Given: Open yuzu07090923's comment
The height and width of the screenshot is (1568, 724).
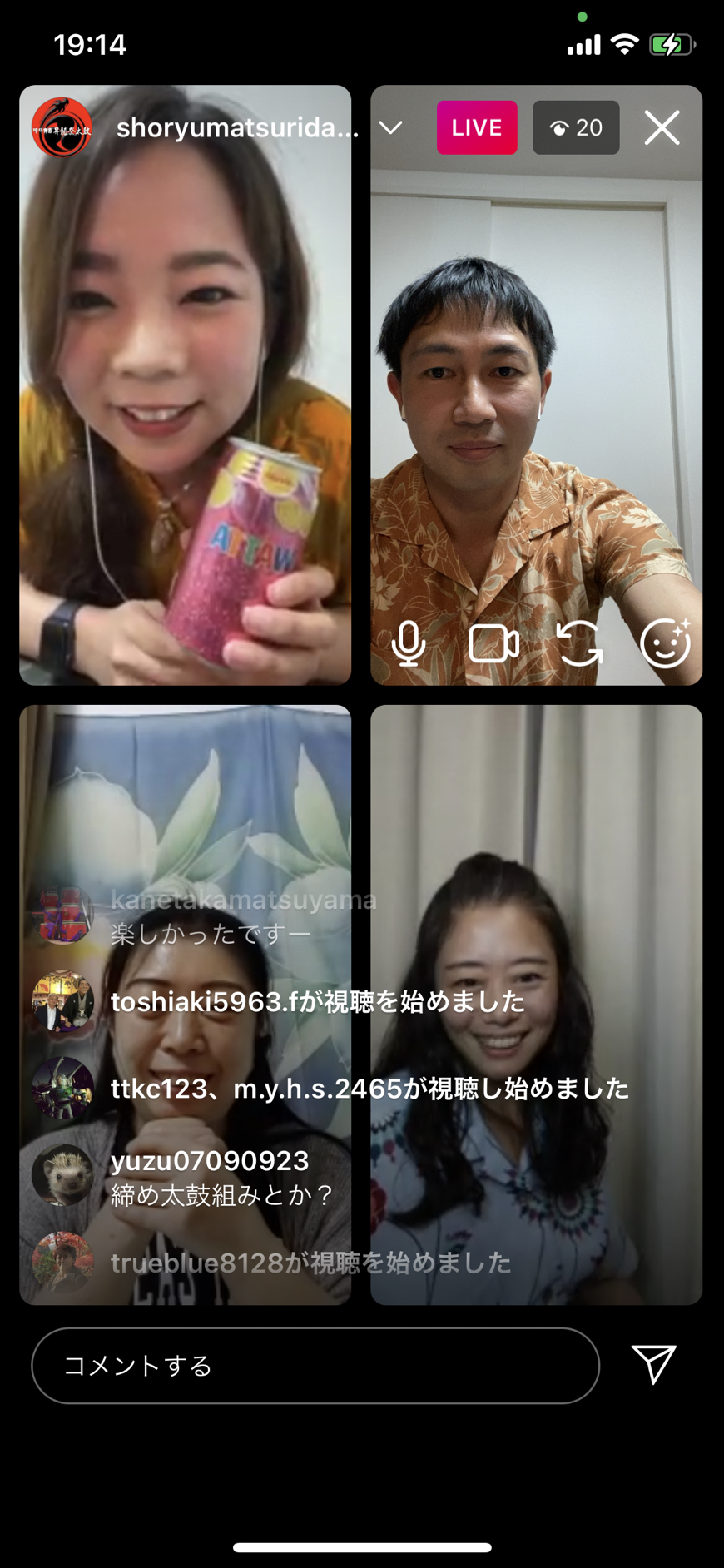Looking at the screenshot, I should 221,1178.
